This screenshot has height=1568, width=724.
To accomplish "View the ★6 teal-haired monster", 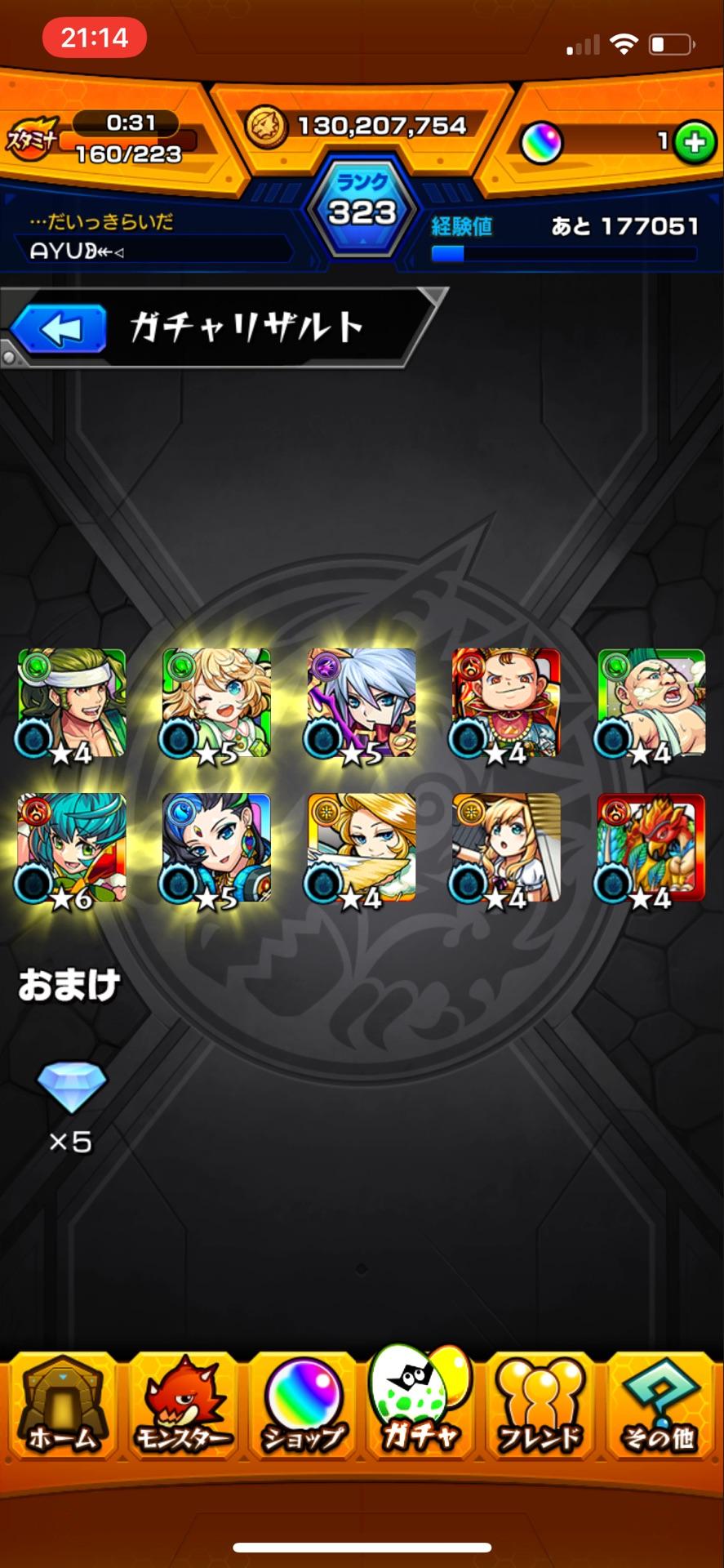I will [72, 848].
